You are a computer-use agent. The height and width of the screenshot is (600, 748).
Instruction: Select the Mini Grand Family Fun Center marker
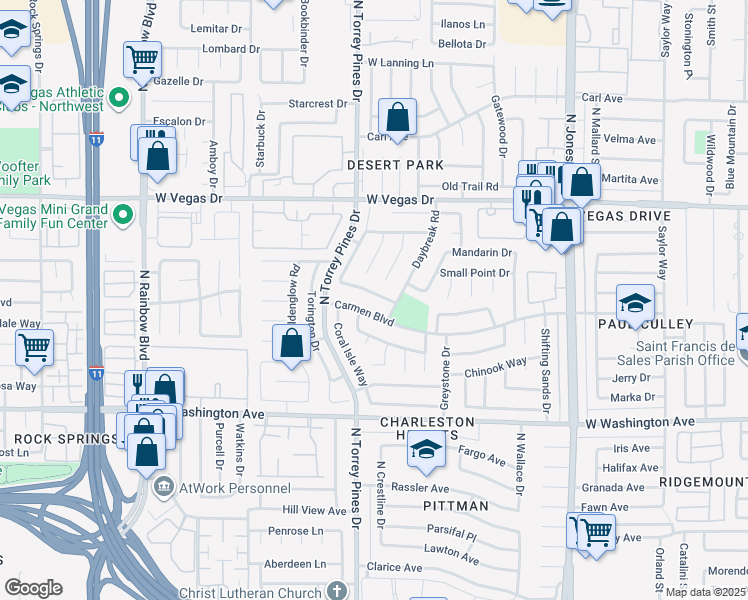123,216
